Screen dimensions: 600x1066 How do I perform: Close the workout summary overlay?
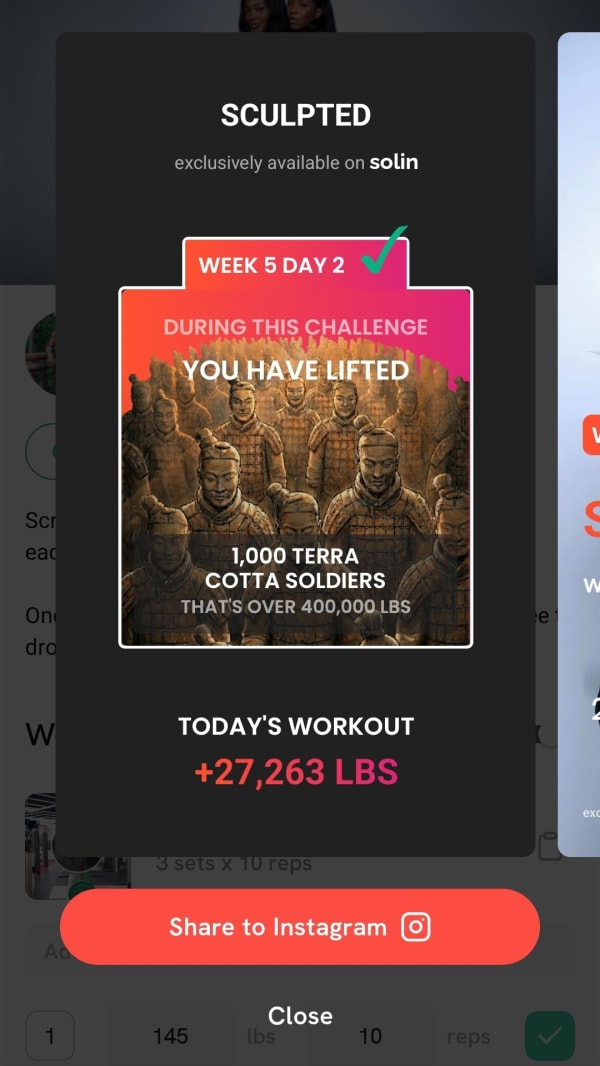point(300,1016)
